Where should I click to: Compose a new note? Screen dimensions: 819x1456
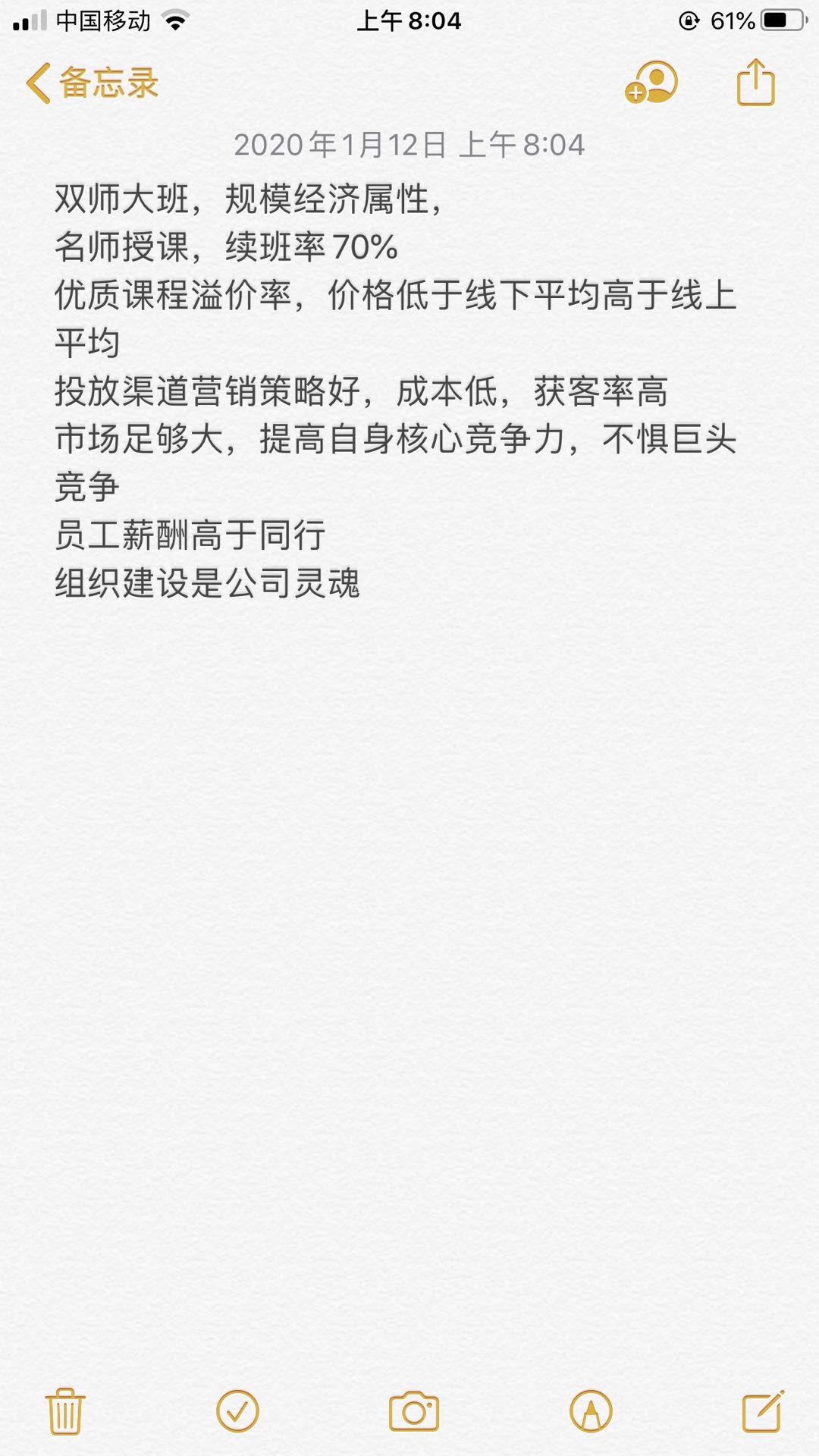(x=762, y=1411)
